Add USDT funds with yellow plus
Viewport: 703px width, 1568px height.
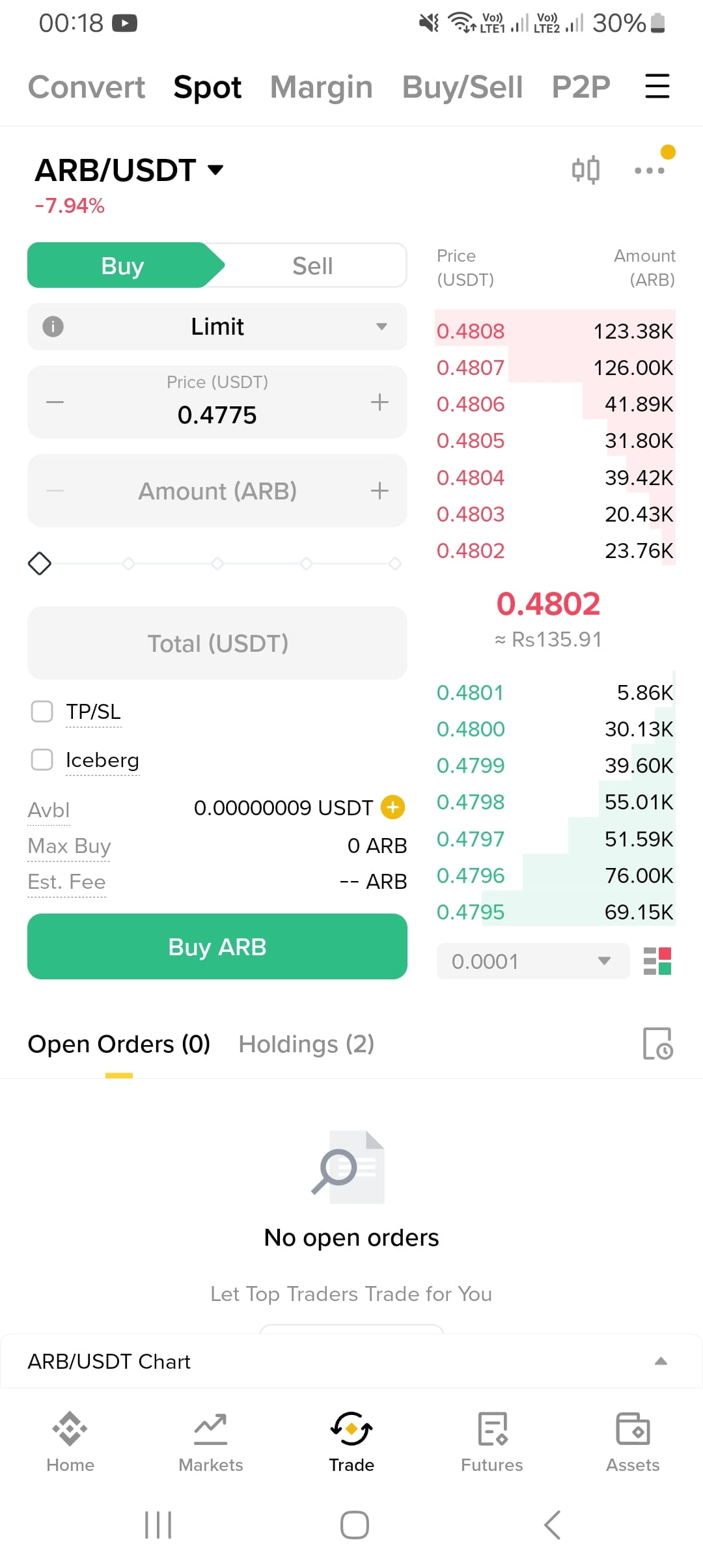coord(393,807)
